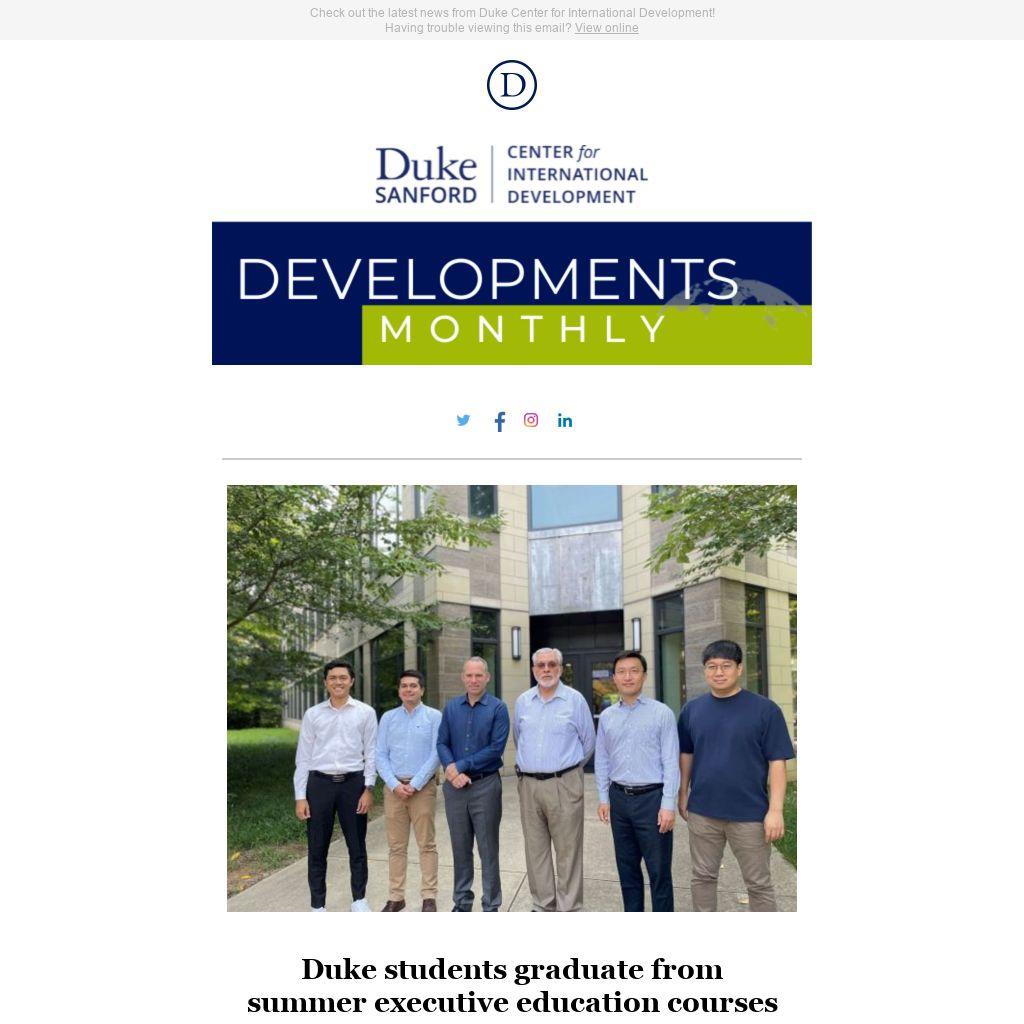
Task: Open the graduates group photo story
Action: pos(511,698)
